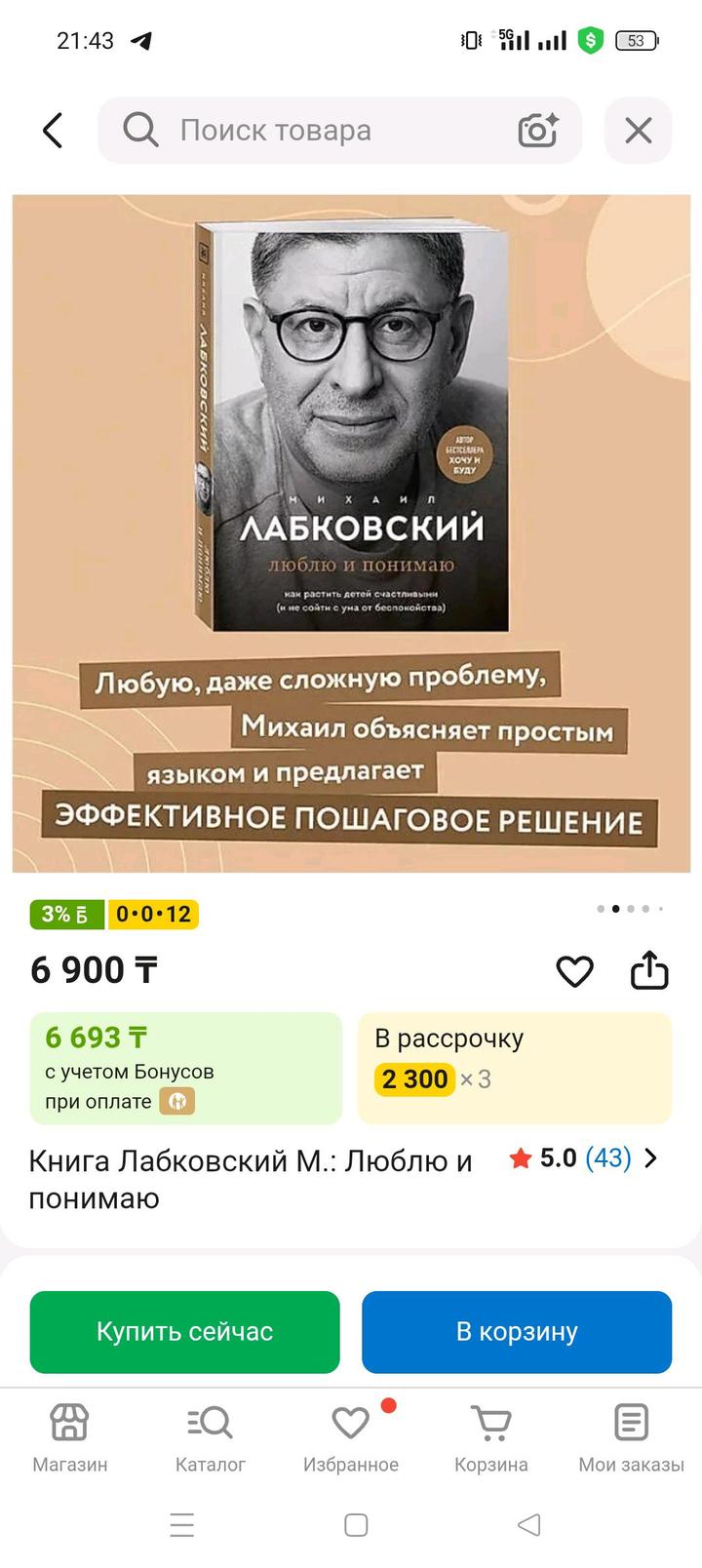This screenshot has height=1568, width=702.
Task: View the Мои заказы tab
Action: pos(631,1438)
